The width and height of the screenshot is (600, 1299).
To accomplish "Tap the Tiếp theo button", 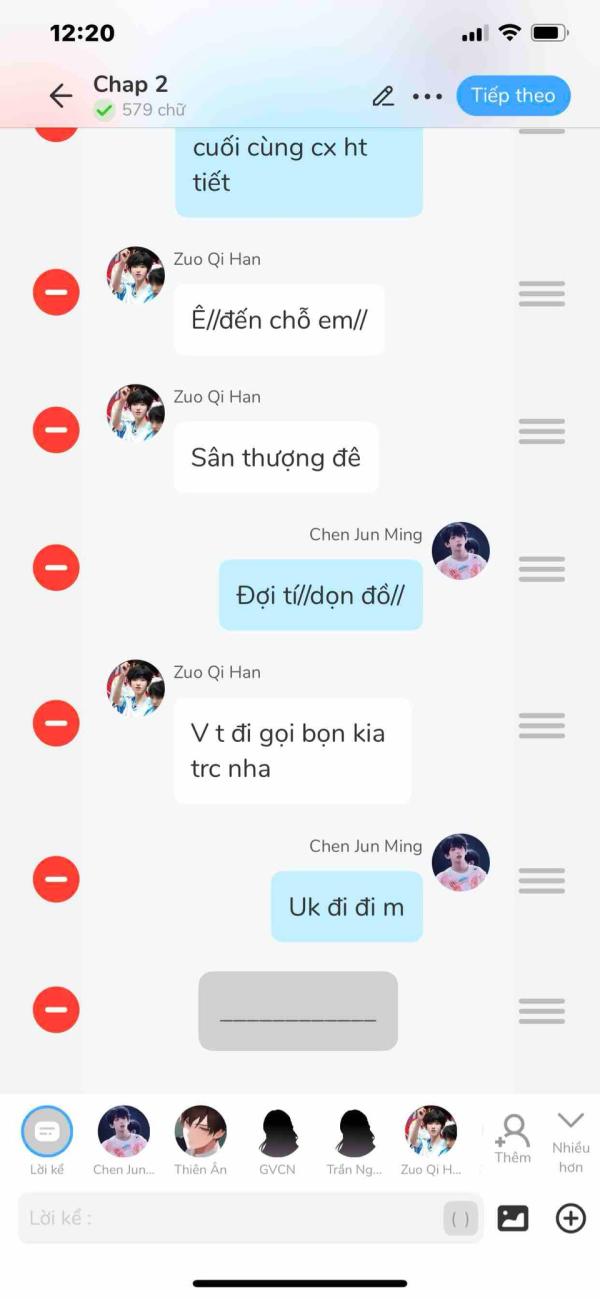I will coord(513,96).
